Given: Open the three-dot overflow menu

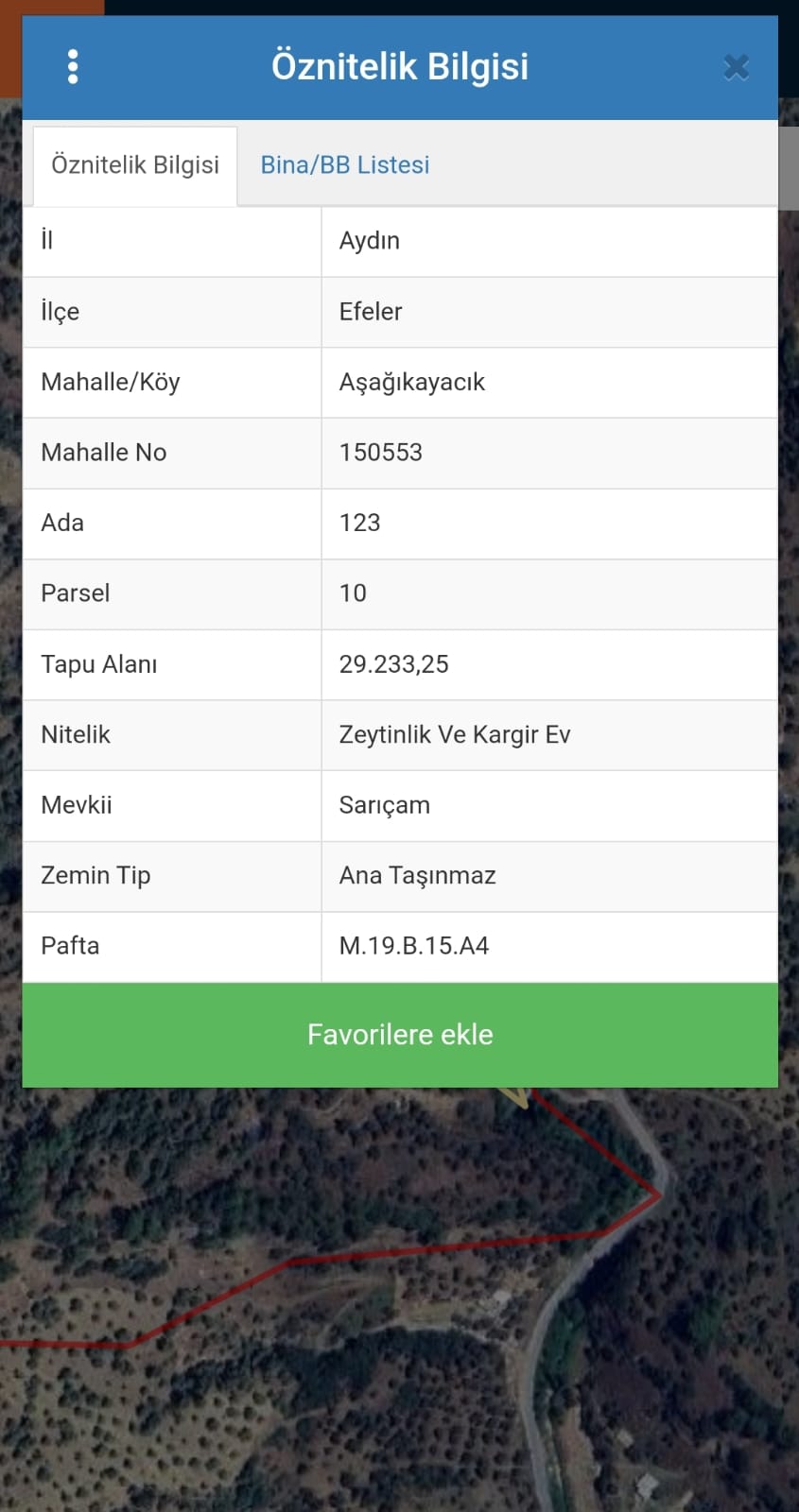Looking at the screenshot, I should coord(73,67).
